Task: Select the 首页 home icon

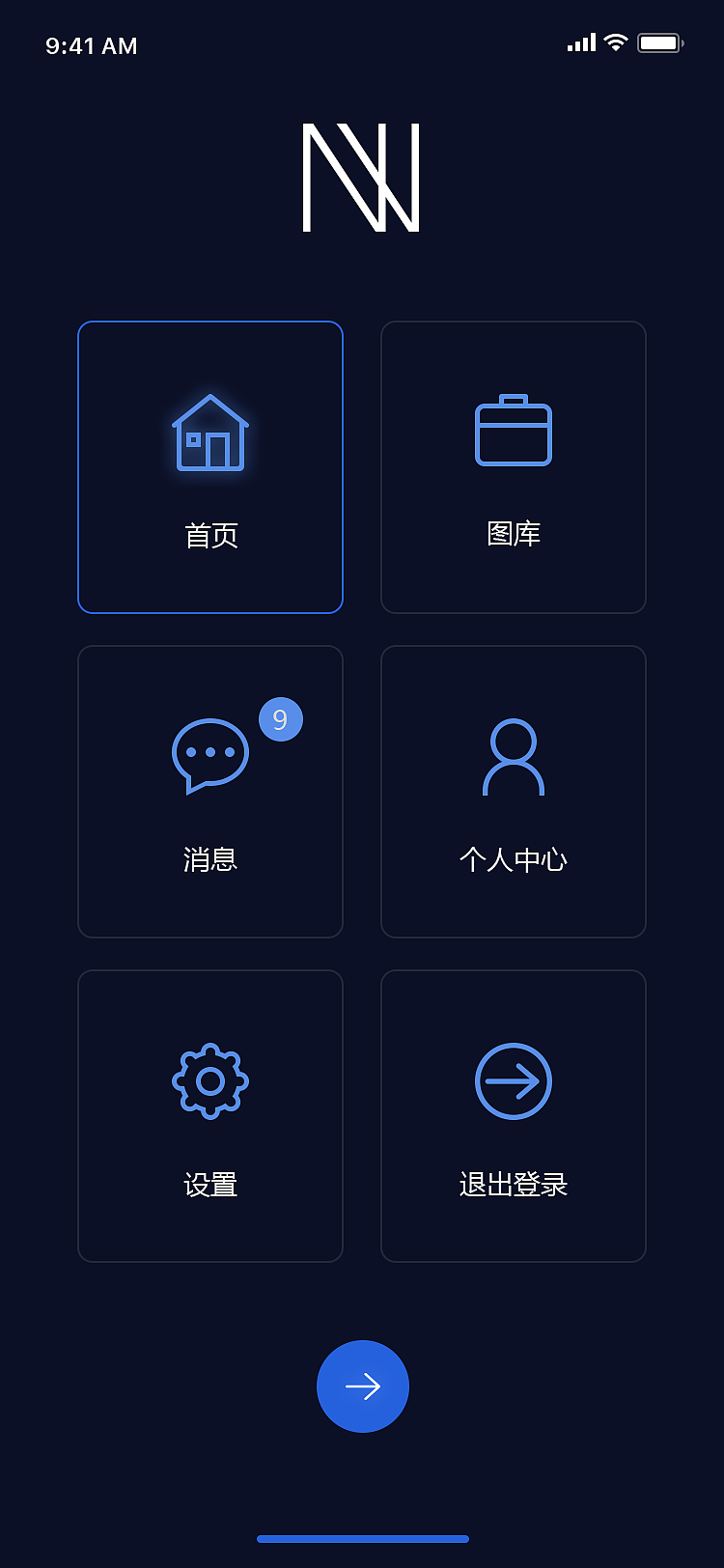Action: coord(209,432)
